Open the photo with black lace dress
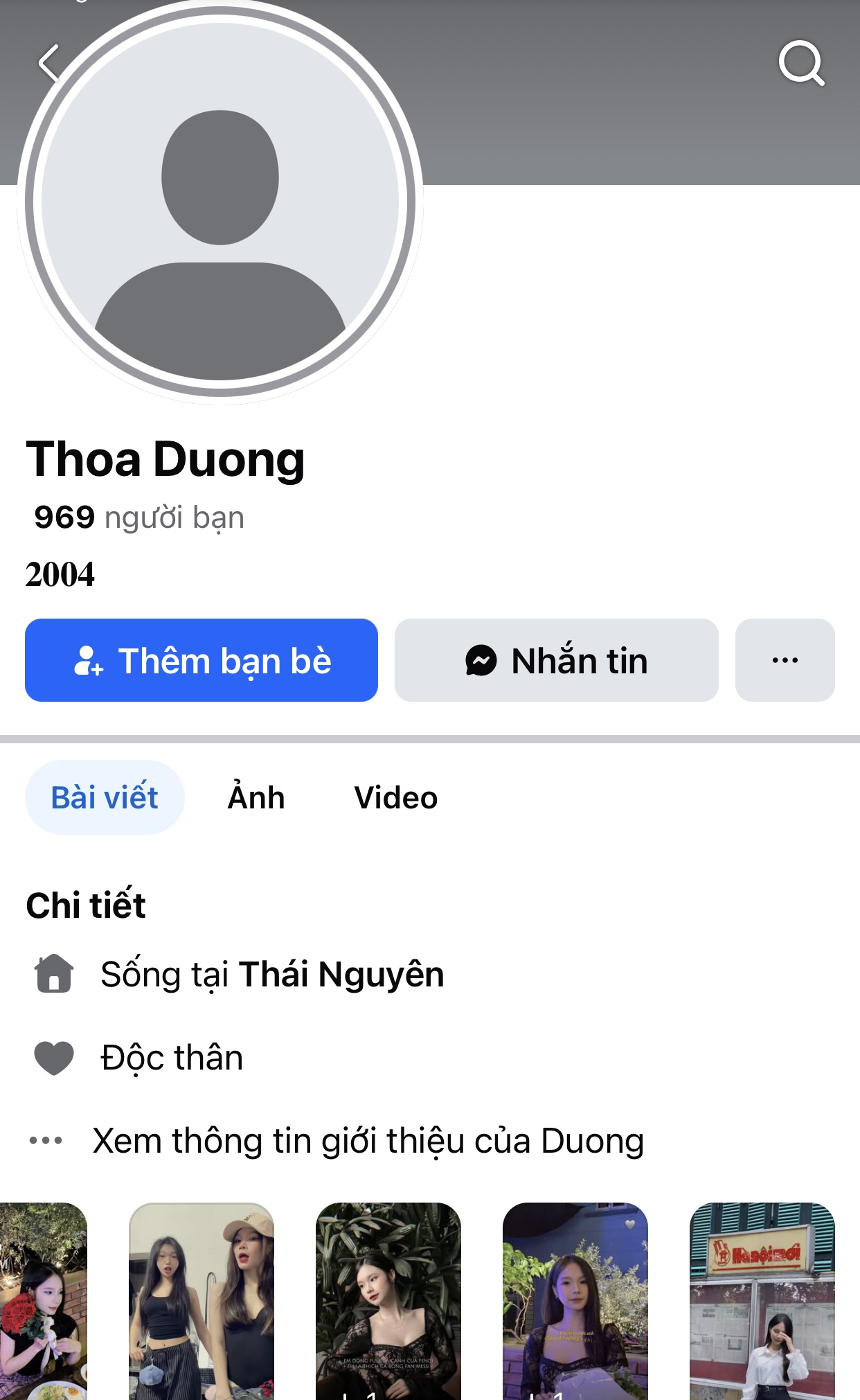Image resolution: width=860 pixels, height=1400 pixels. point(388,1301)
